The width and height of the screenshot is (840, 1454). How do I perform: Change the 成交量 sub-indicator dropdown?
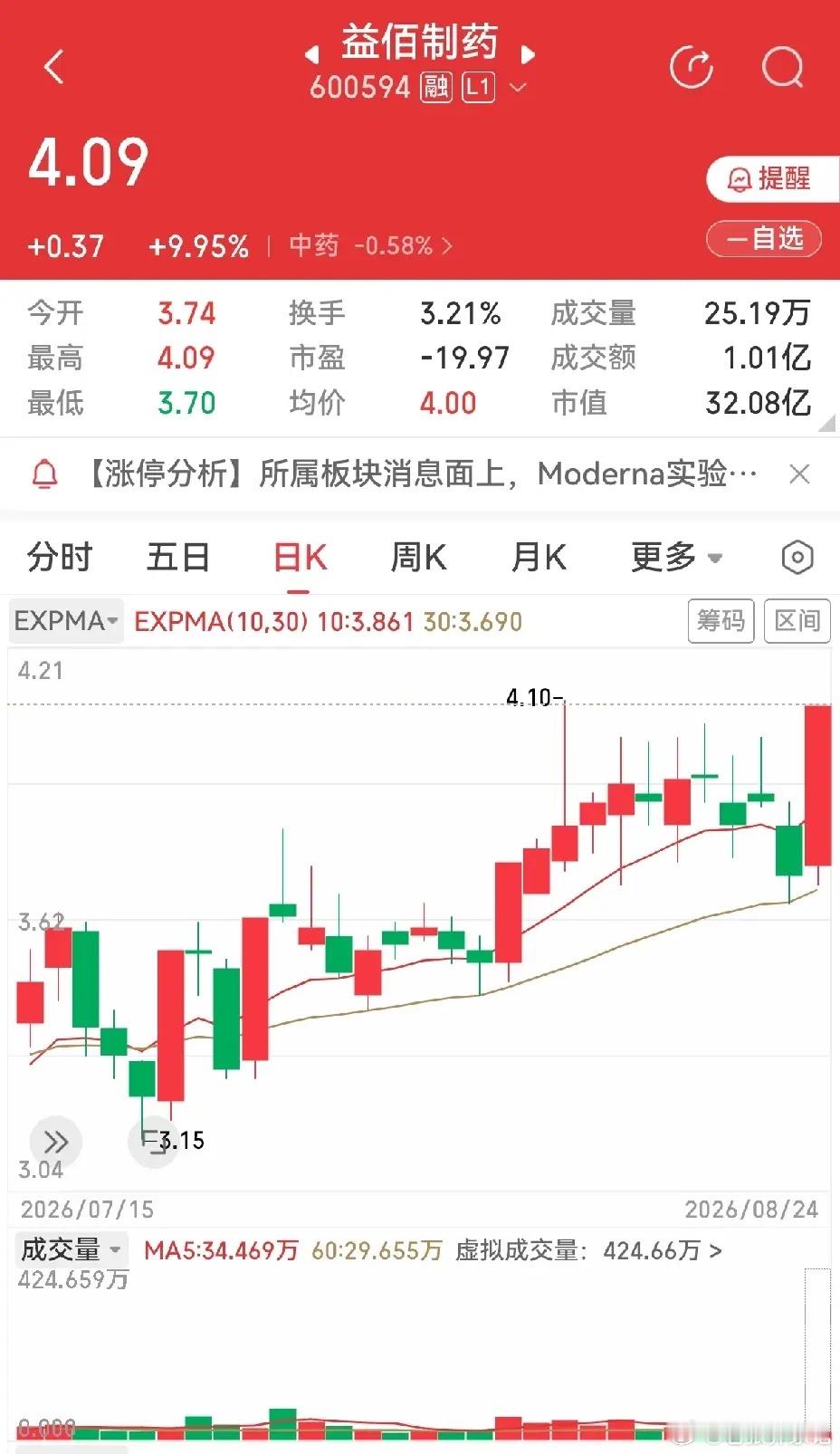[x=71, y=1250]
